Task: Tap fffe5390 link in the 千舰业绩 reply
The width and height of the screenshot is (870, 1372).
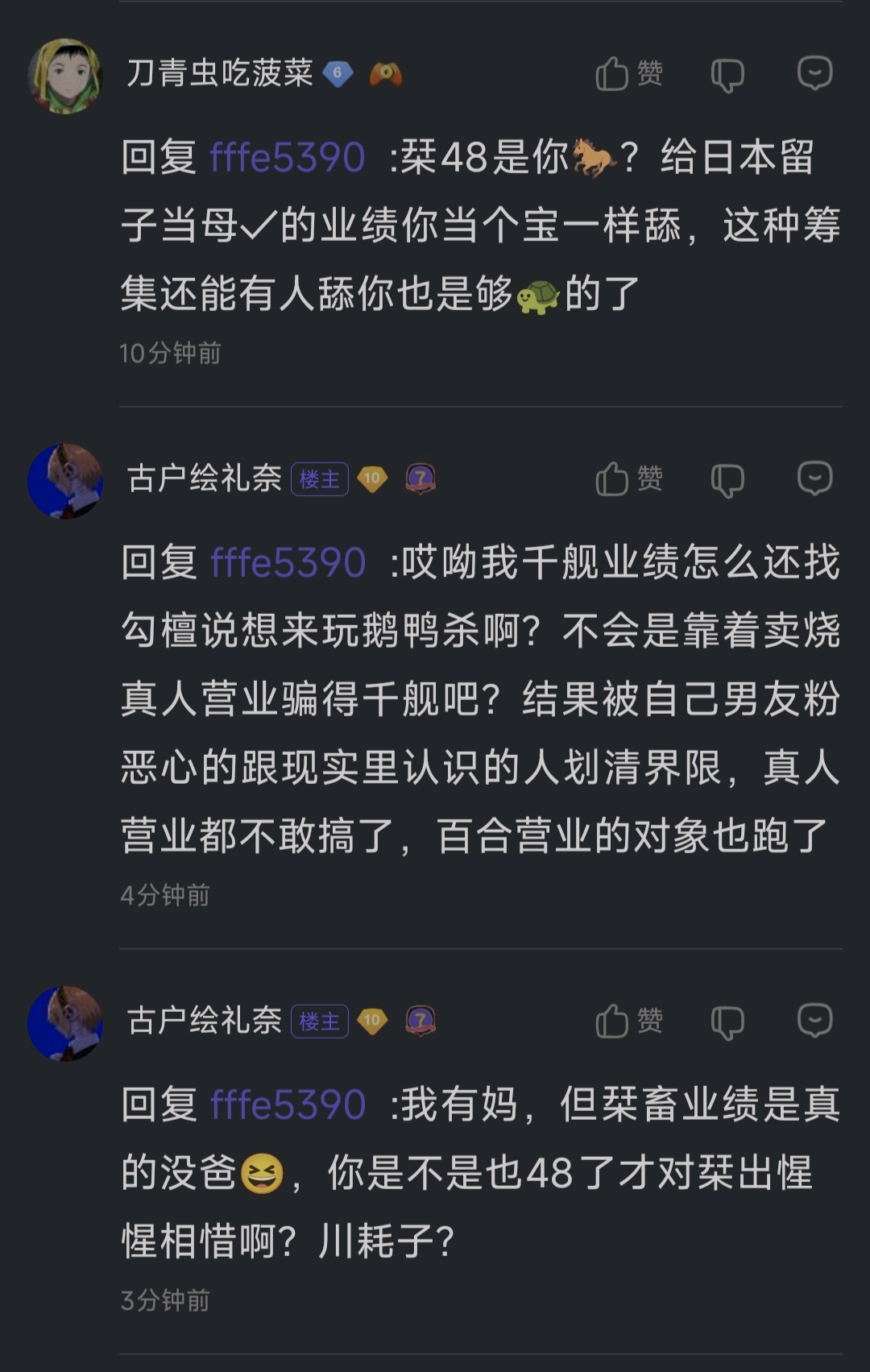Action: pos(288,562)
